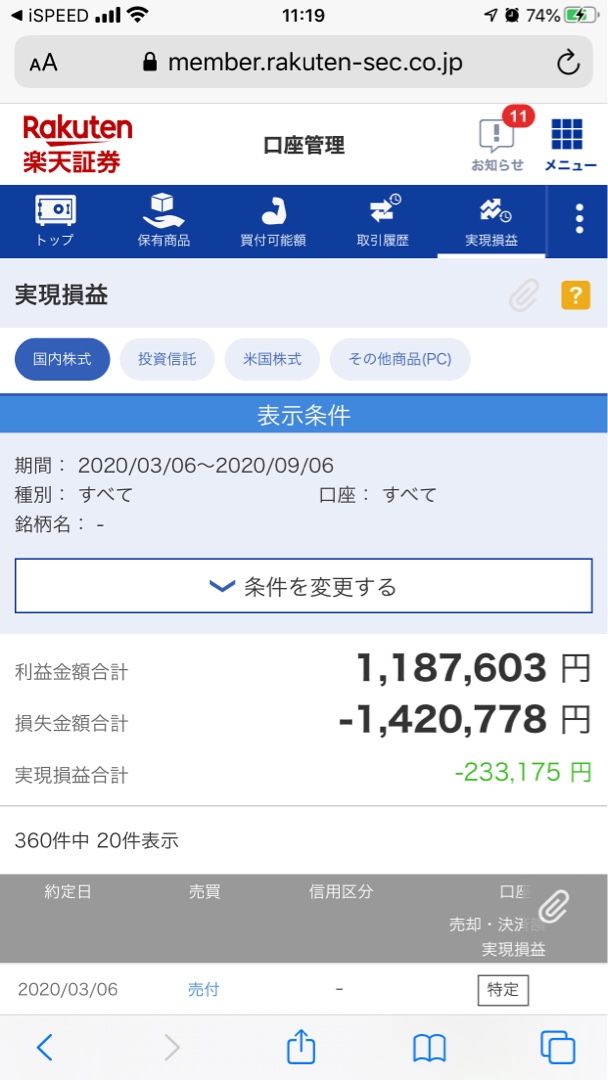The width and height of the screenshot is (608, 1080).
Task: Open the browser bookmarks book icon
Action: pyautogui.click(x=429, y=1047)
